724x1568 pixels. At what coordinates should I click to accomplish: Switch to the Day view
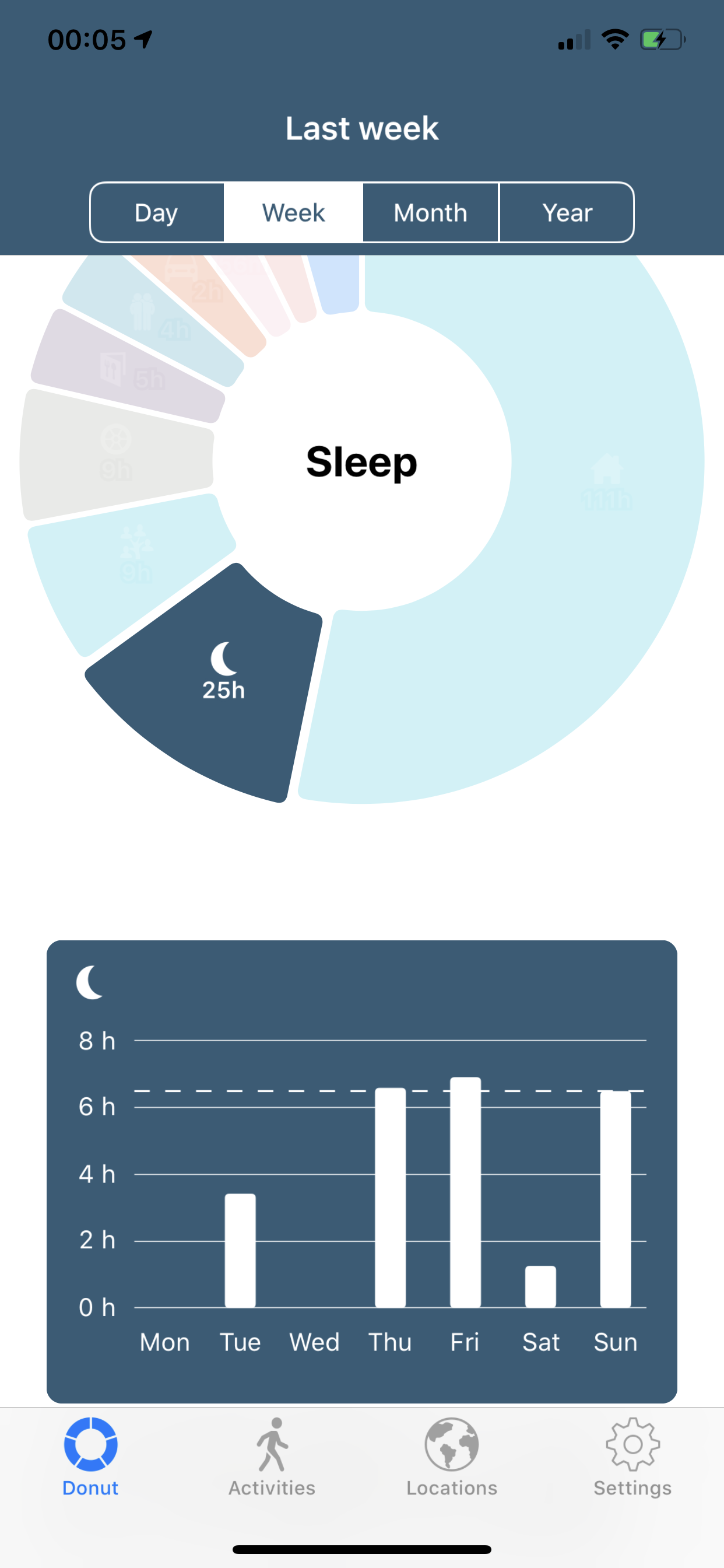[x=157, y=212]
